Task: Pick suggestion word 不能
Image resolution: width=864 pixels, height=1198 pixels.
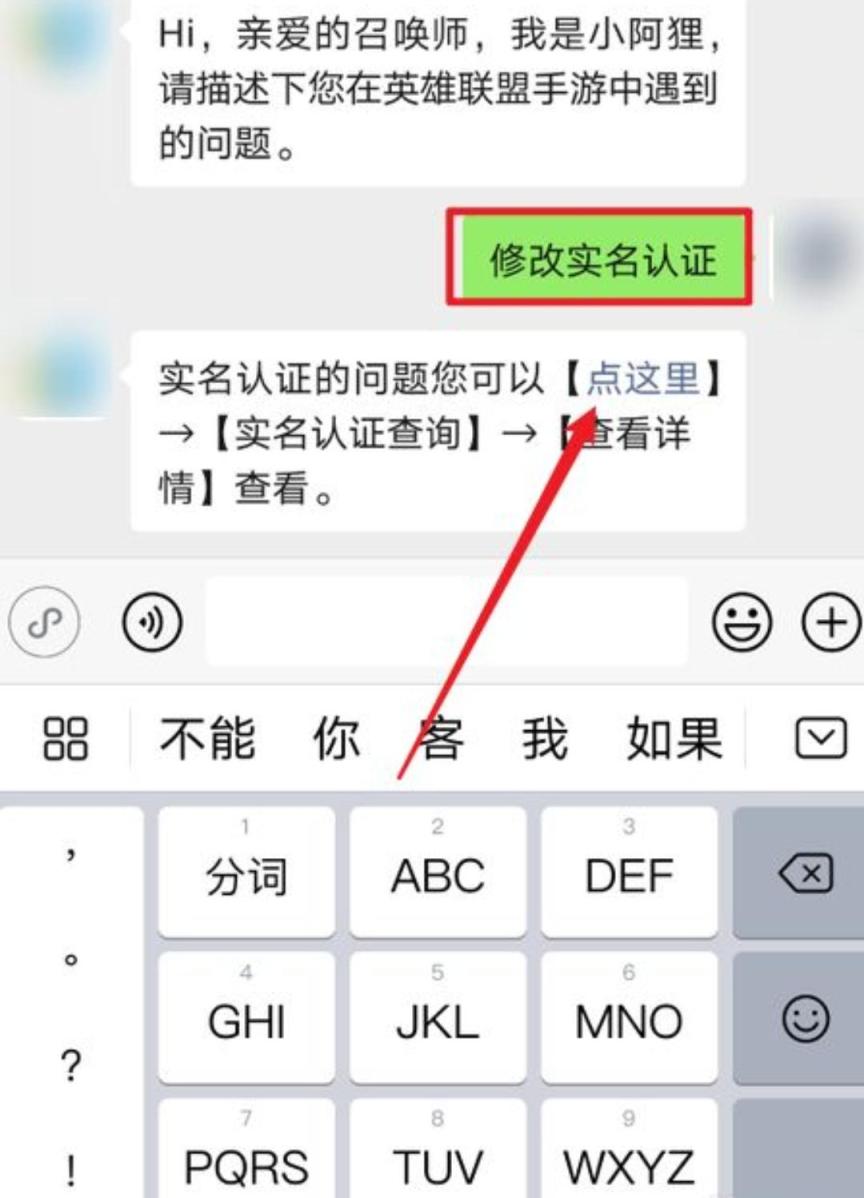Action: coord(207,741)
